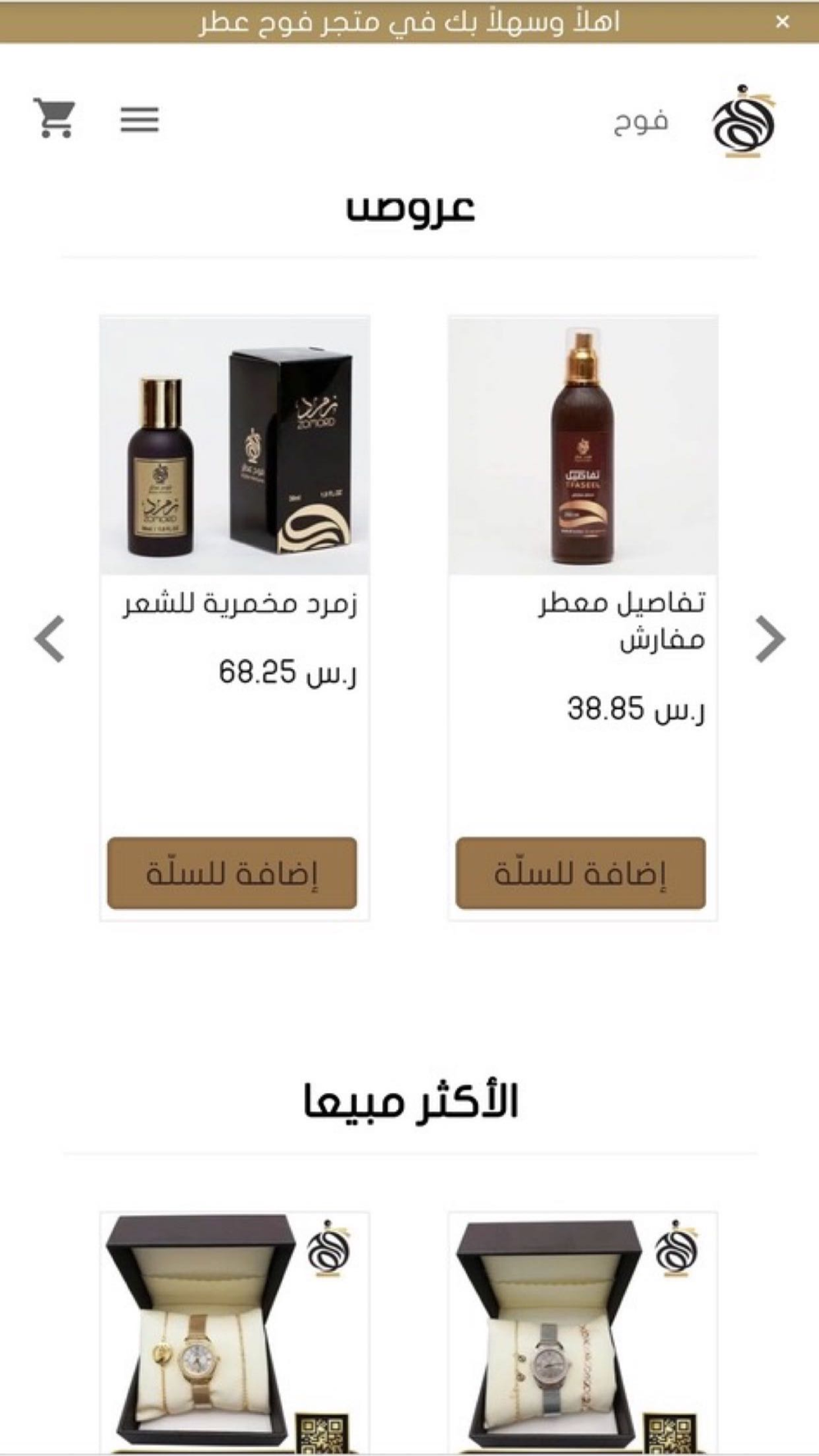The width and height of the screenshot is (819, 1456).
Task: Open the shopping cart
Action: [x=54, y=119]
